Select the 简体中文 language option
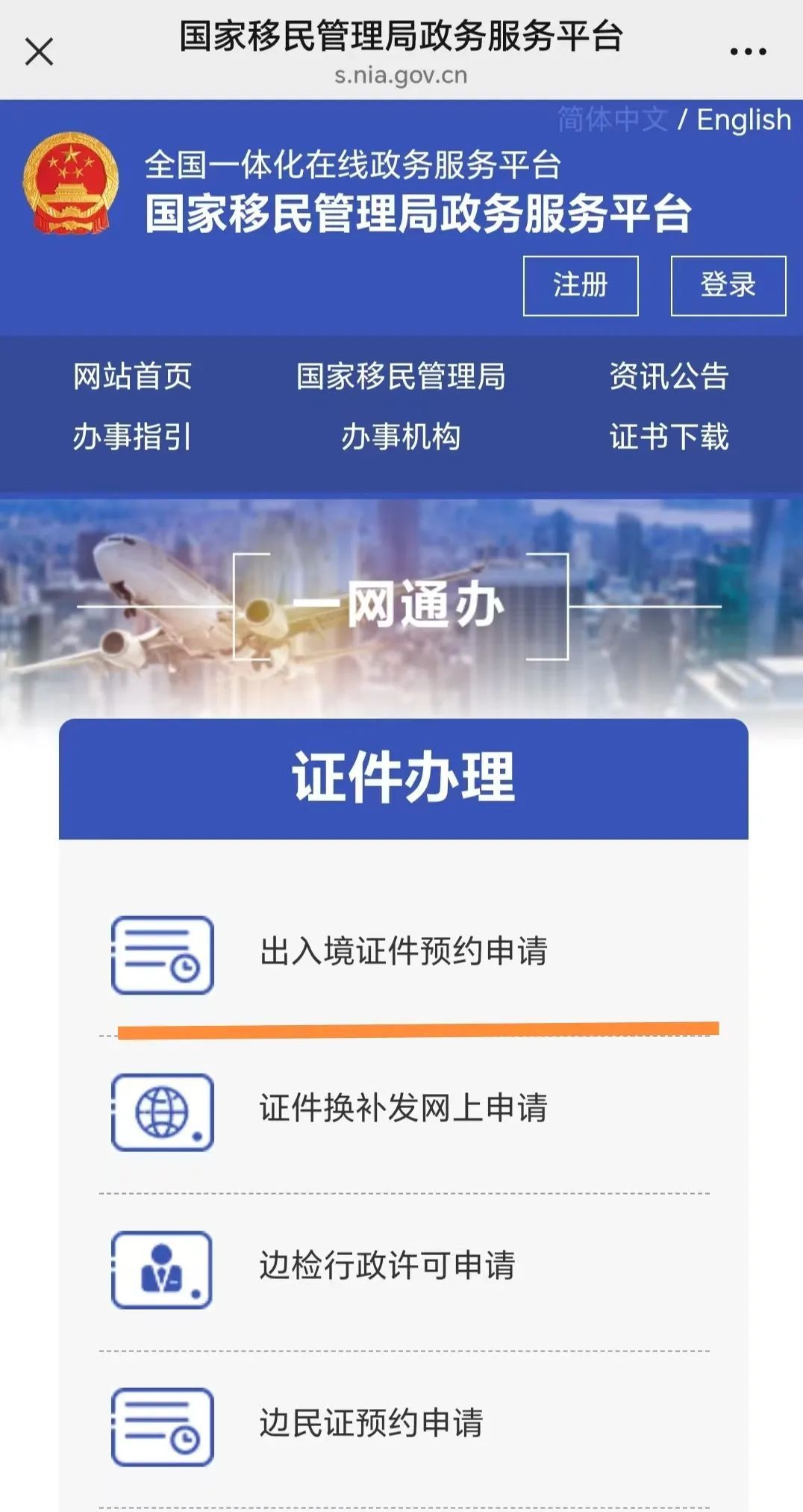 (x=613, y=119)
